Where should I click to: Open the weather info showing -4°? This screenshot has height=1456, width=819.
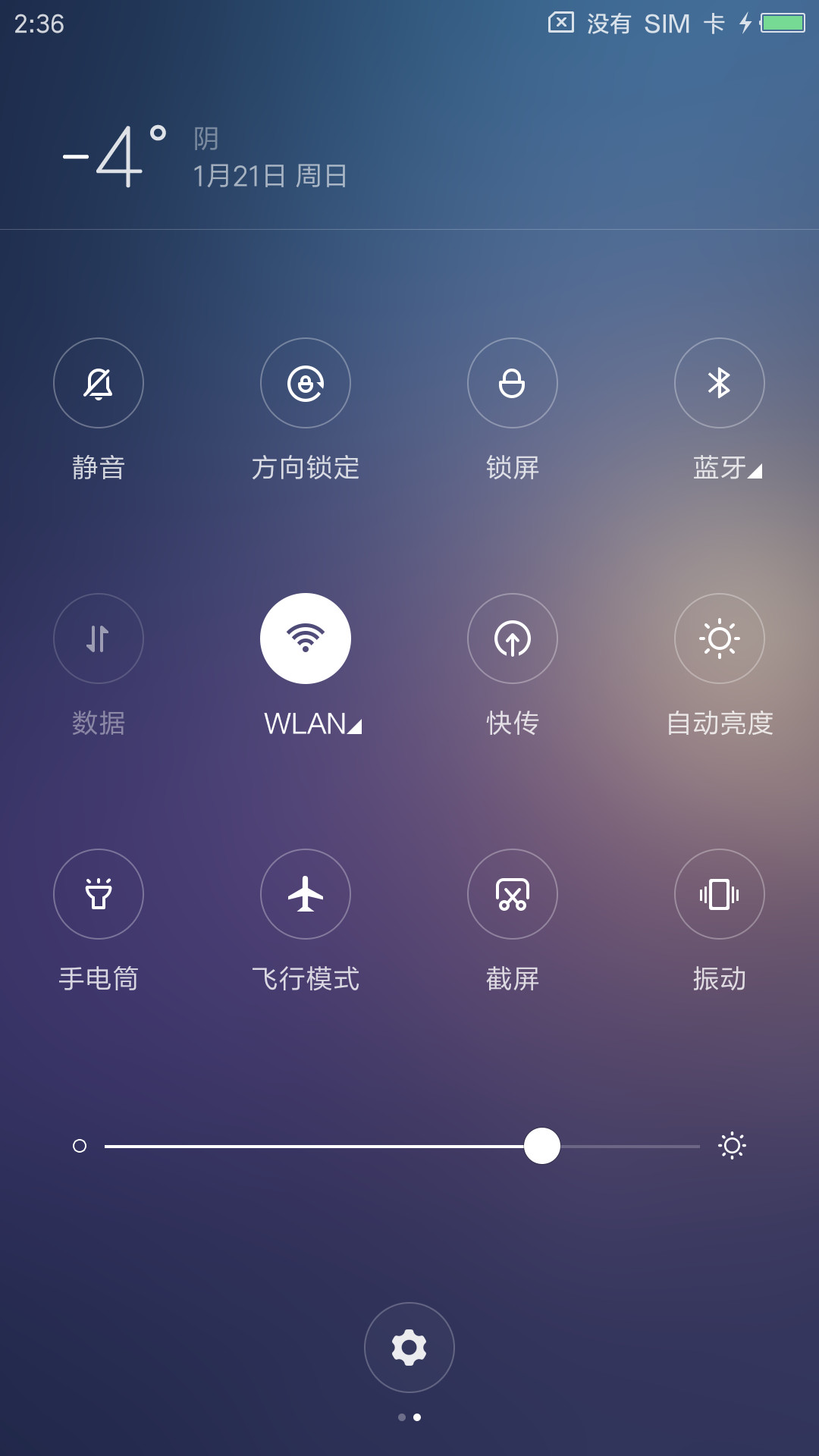115,155
